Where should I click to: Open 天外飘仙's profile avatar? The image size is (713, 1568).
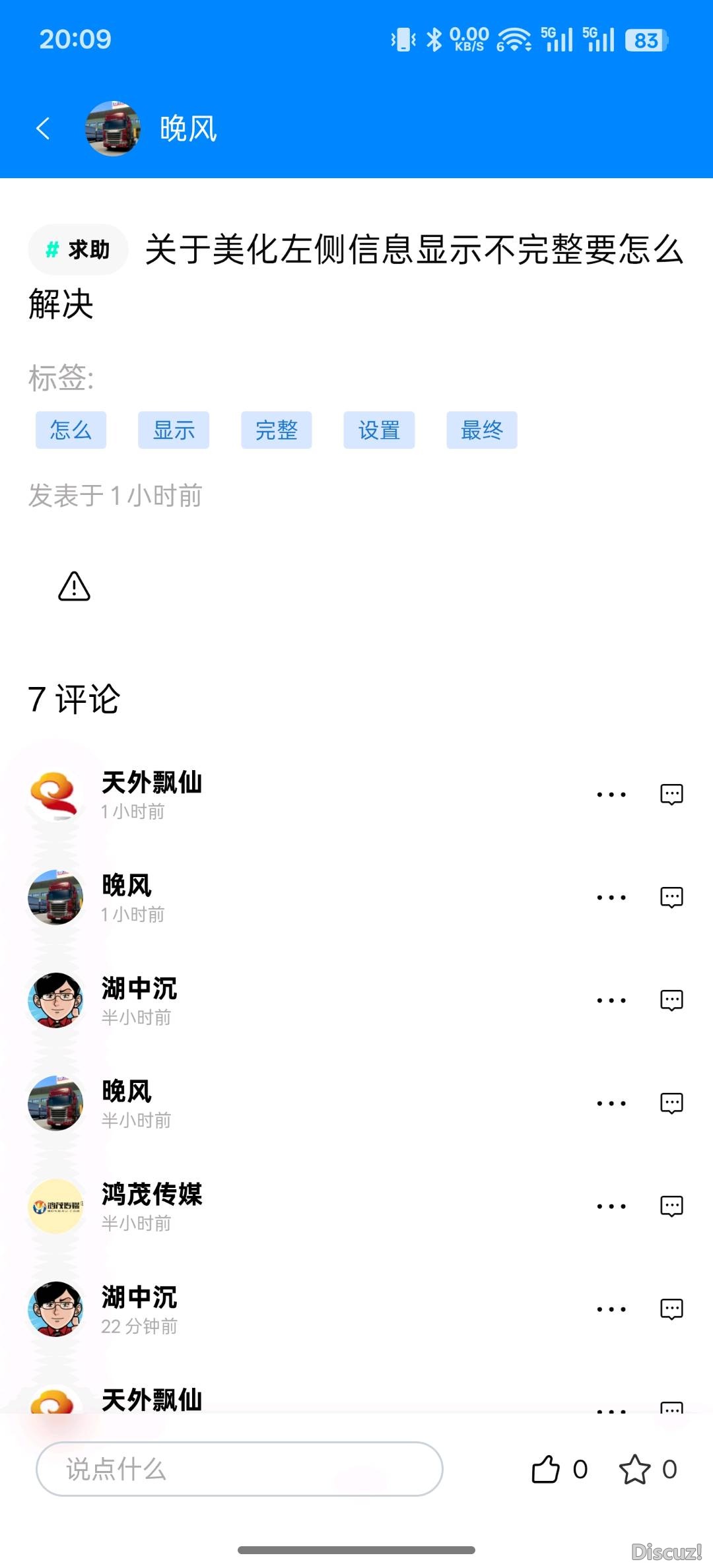55,794
